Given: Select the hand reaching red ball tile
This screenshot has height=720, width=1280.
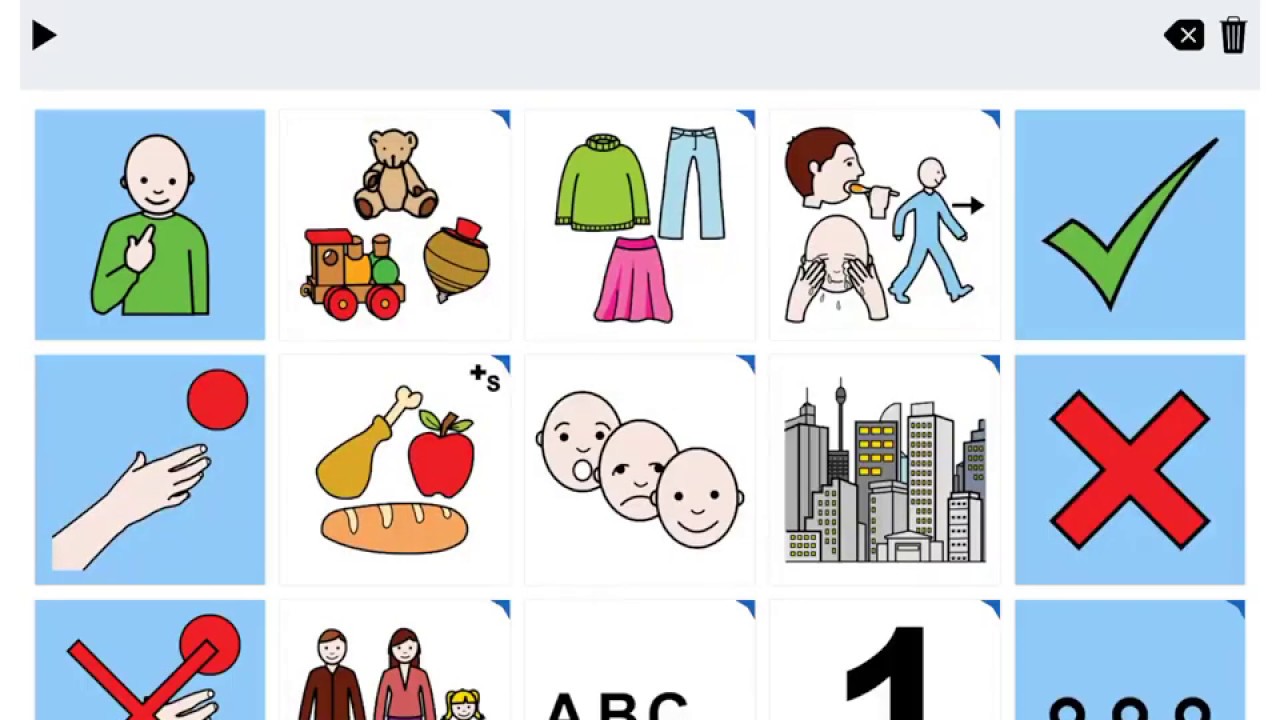Looking at the screenshot, I should click(x=150, y=470).
